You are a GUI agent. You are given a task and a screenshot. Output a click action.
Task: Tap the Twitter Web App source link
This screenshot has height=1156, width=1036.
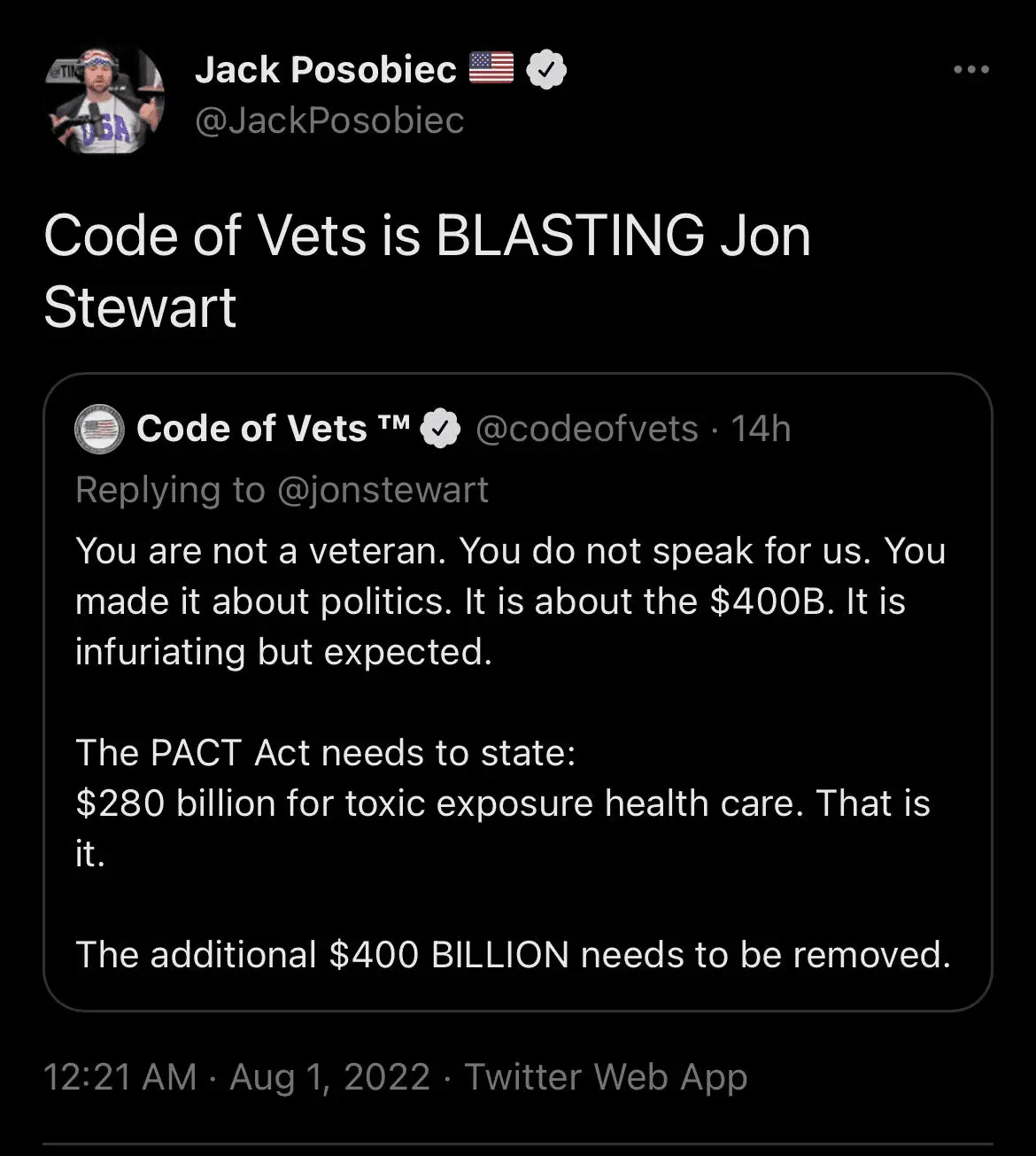point(606,1077)
